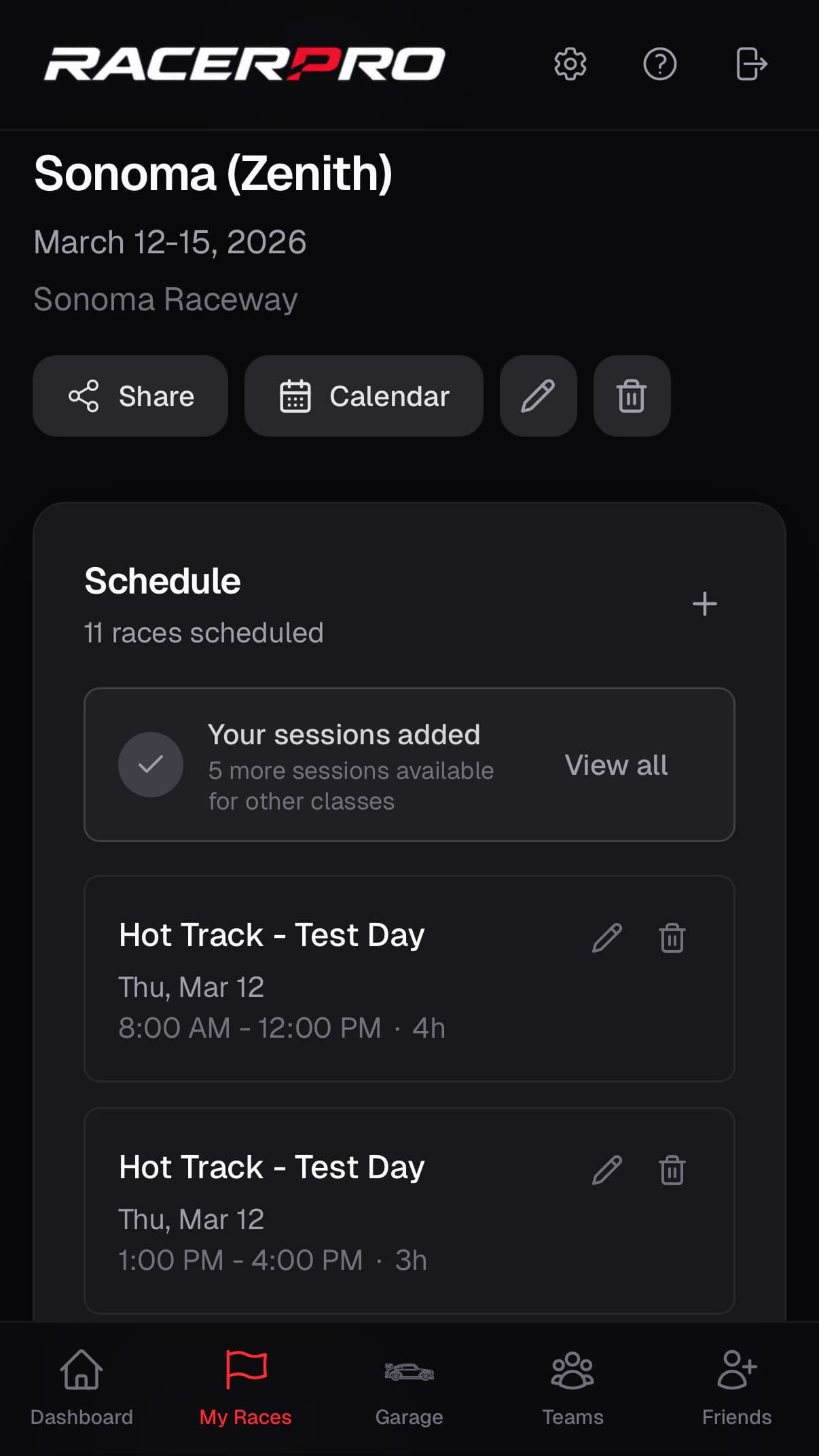This screenshot has height=1456, width=819.
Task: Edit the 8:00 AM Hot Track session
Action: pyautogui.click(x=606, y=938)
